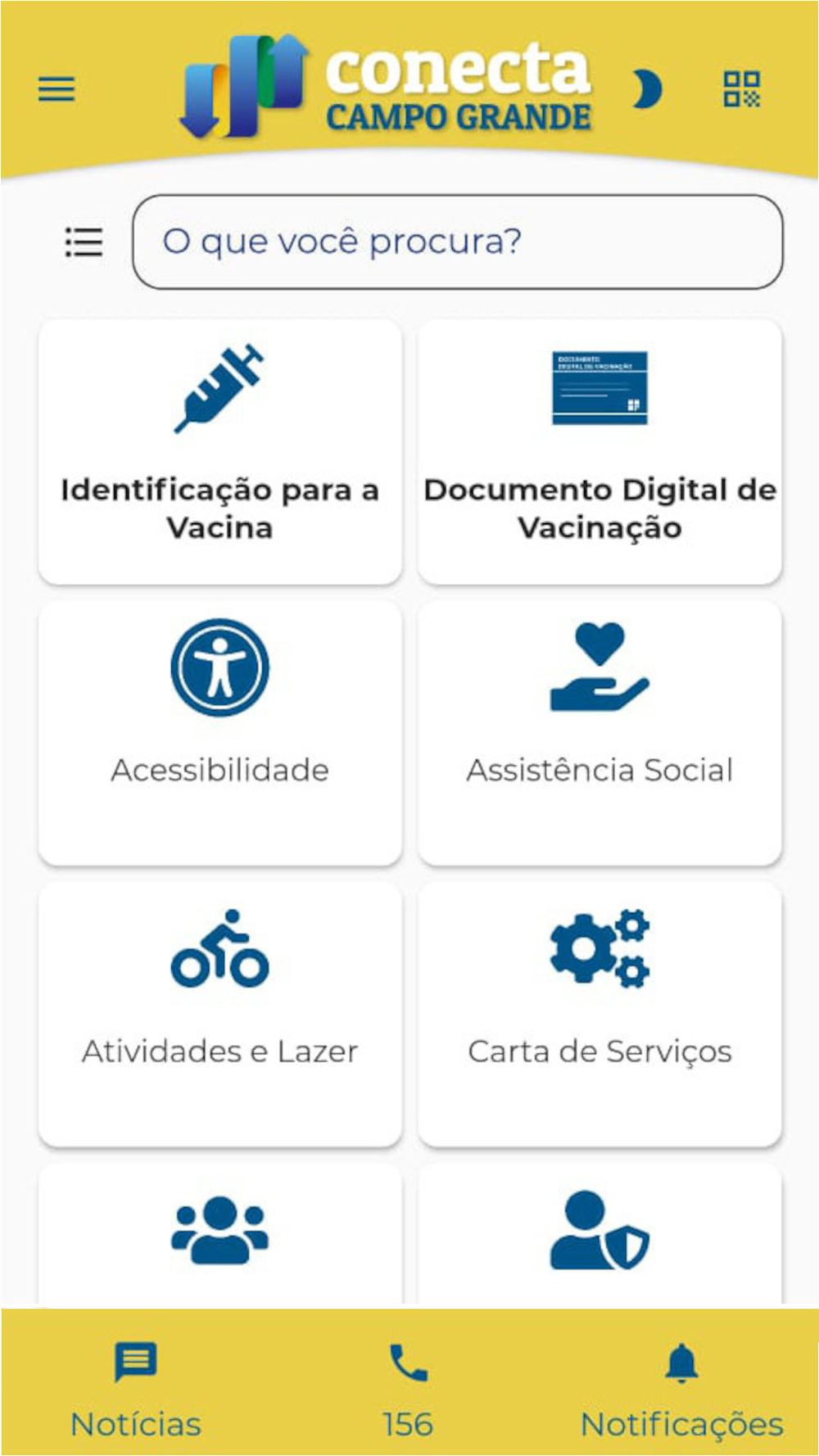819x1456 pixels.
Task: Switch to list view icon beside search
Action: click(x=84, y=242)
